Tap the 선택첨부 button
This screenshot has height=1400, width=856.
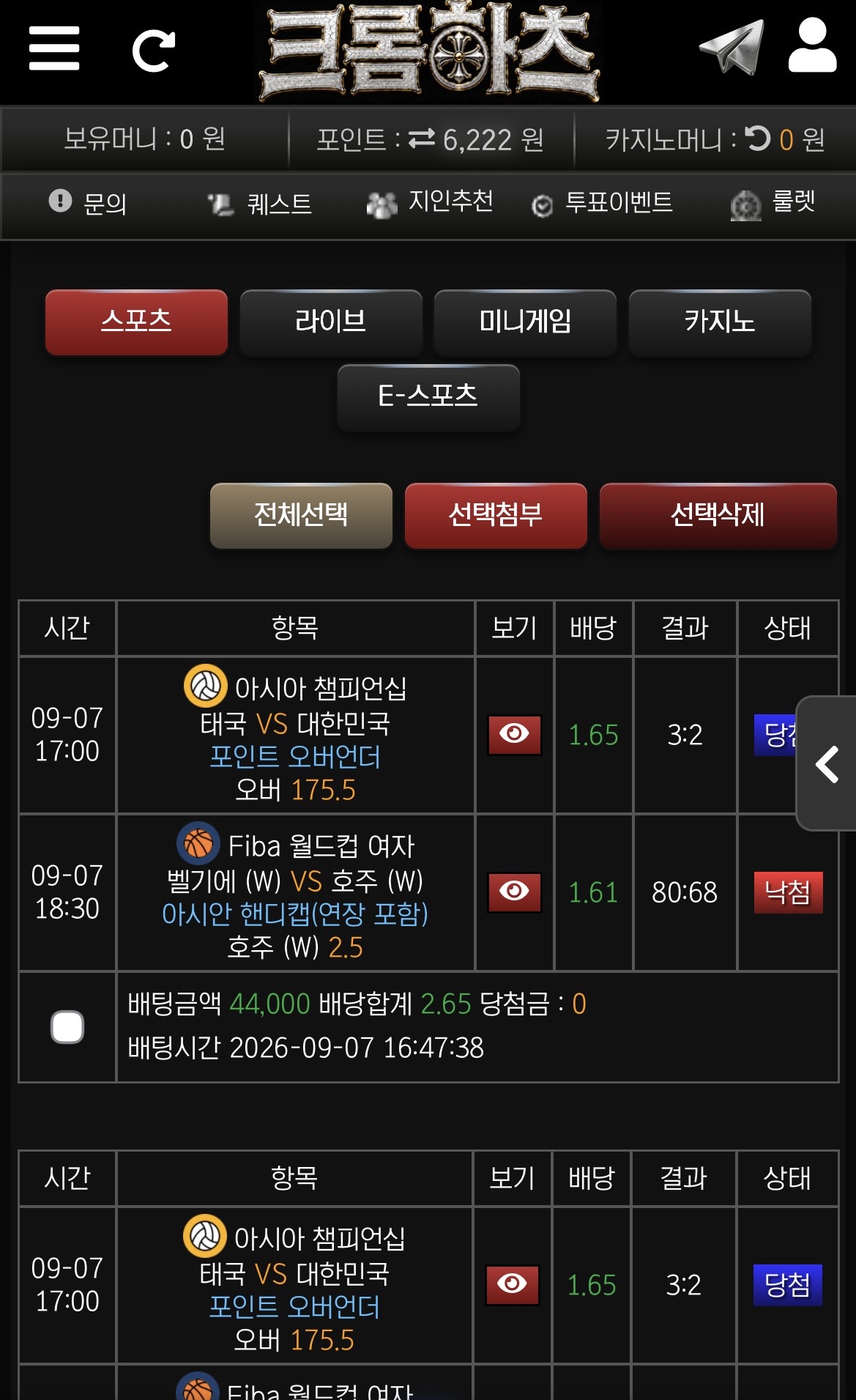pos(496,515)
